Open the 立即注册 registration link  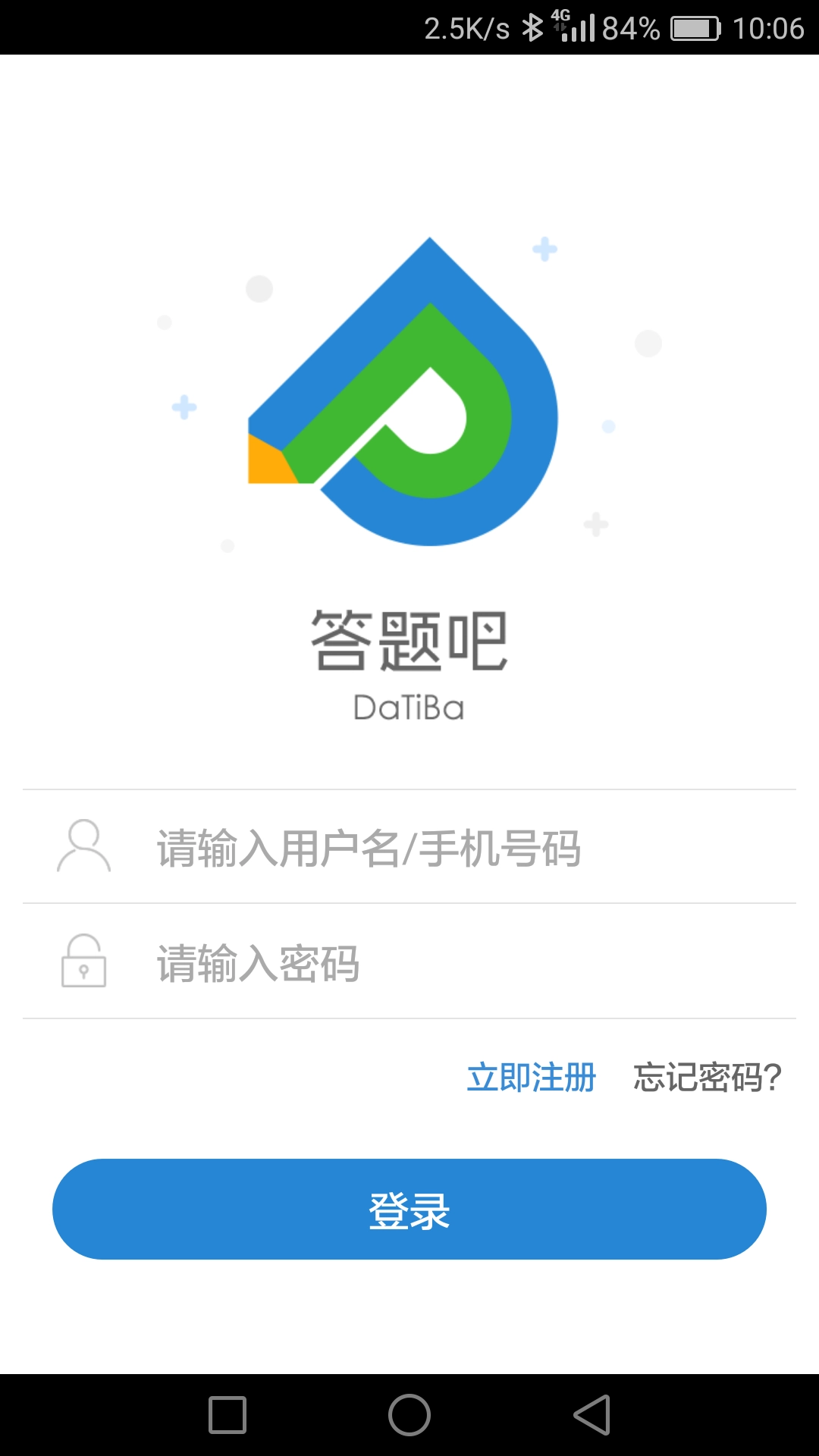tap(532, 1075)
